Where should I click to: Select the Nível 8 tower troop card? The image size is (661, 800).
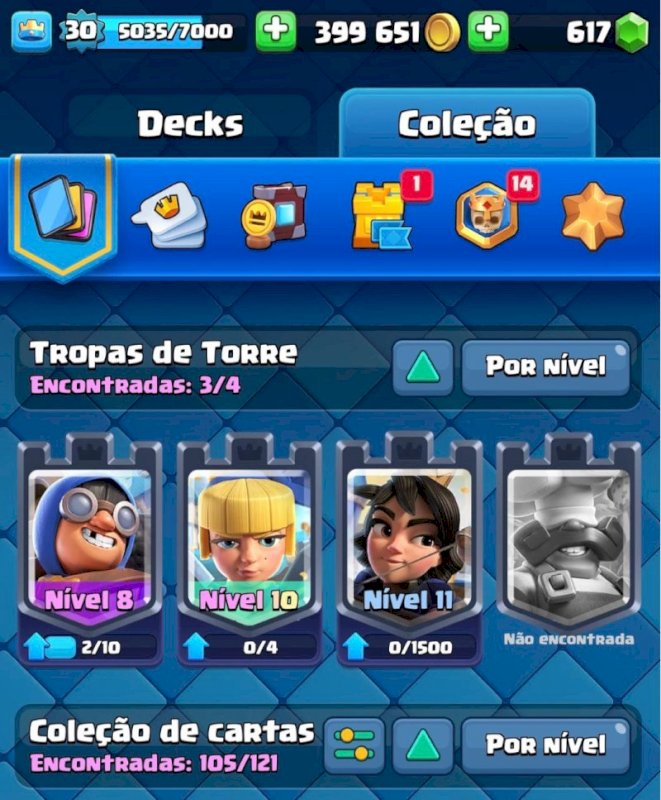89,545
